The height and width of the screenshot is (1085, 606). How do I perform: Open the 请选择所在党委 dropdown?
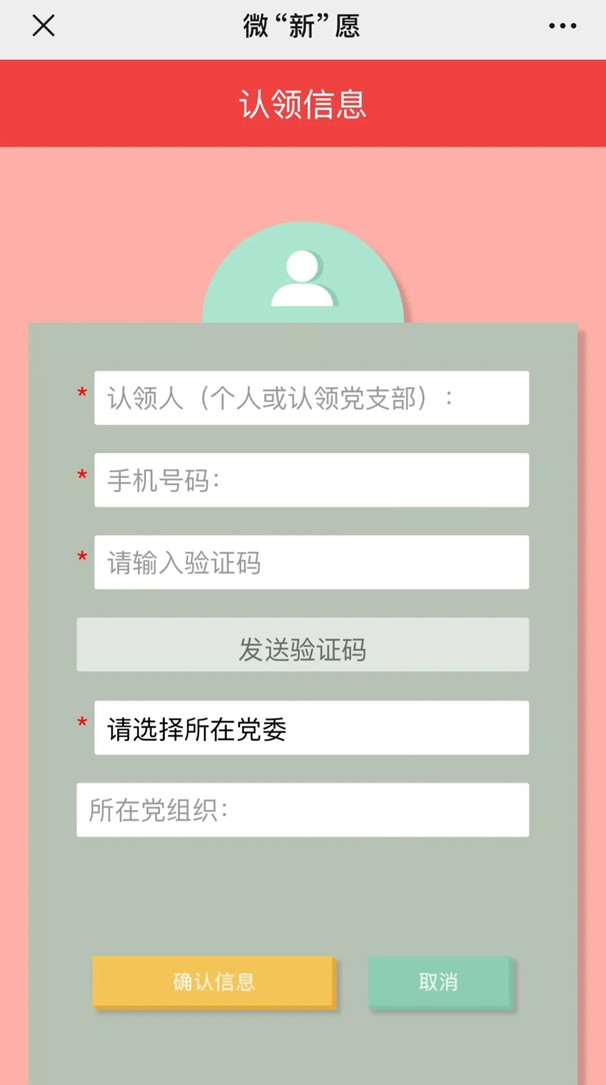311,728
